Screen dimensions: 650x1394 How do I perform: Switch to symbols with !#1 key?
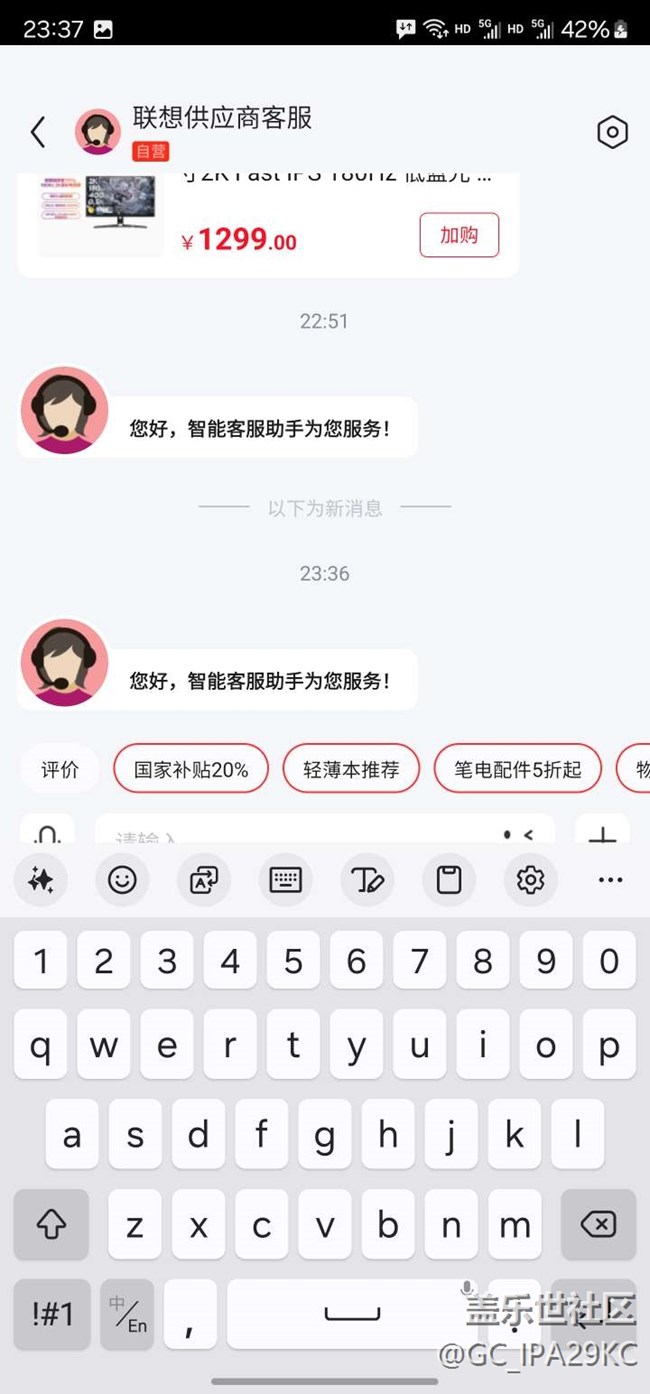[52, 1314]
